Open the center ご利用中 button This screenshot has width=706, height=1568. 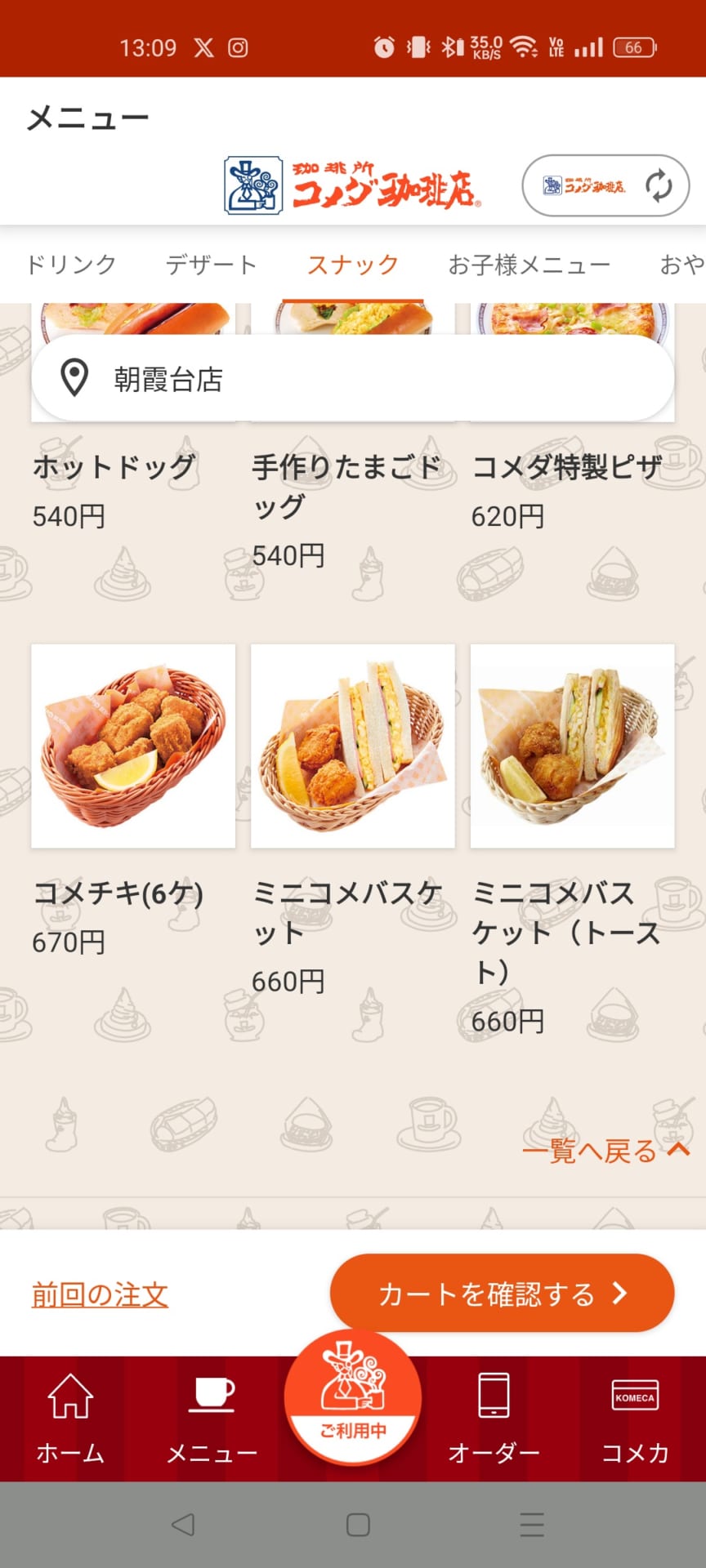click(353, 1398)
